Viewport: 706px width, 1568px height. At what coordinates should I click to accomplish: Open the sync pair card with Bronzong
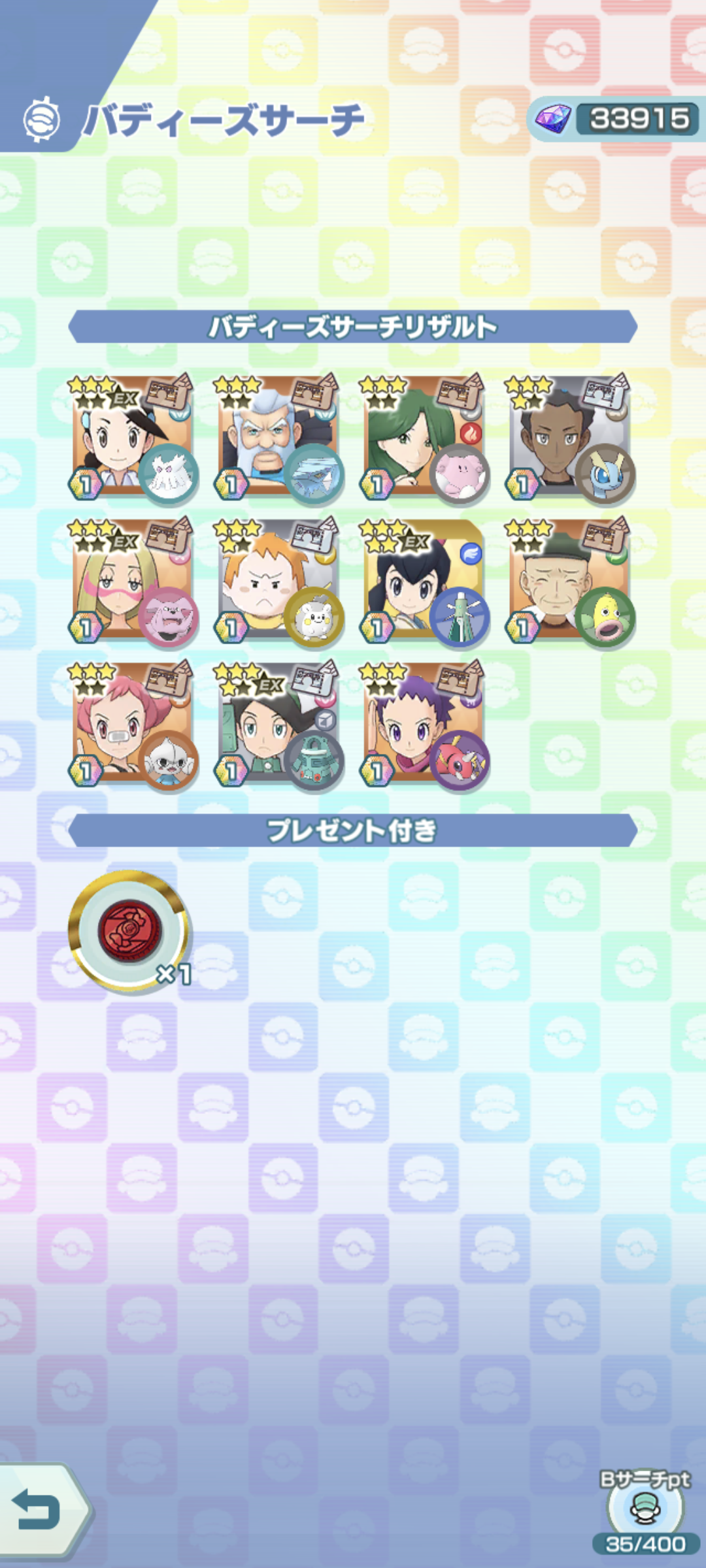[x=277, y=724]
